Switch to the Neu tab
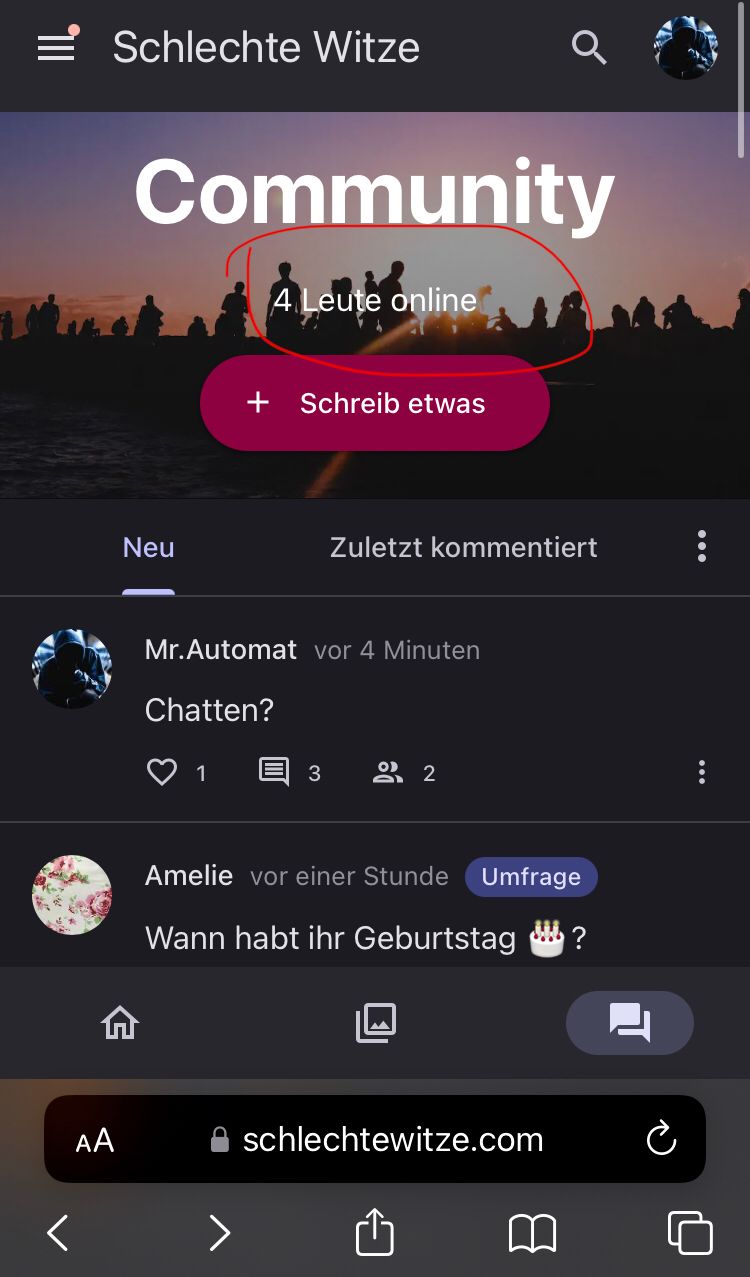 tap(148, 548)
